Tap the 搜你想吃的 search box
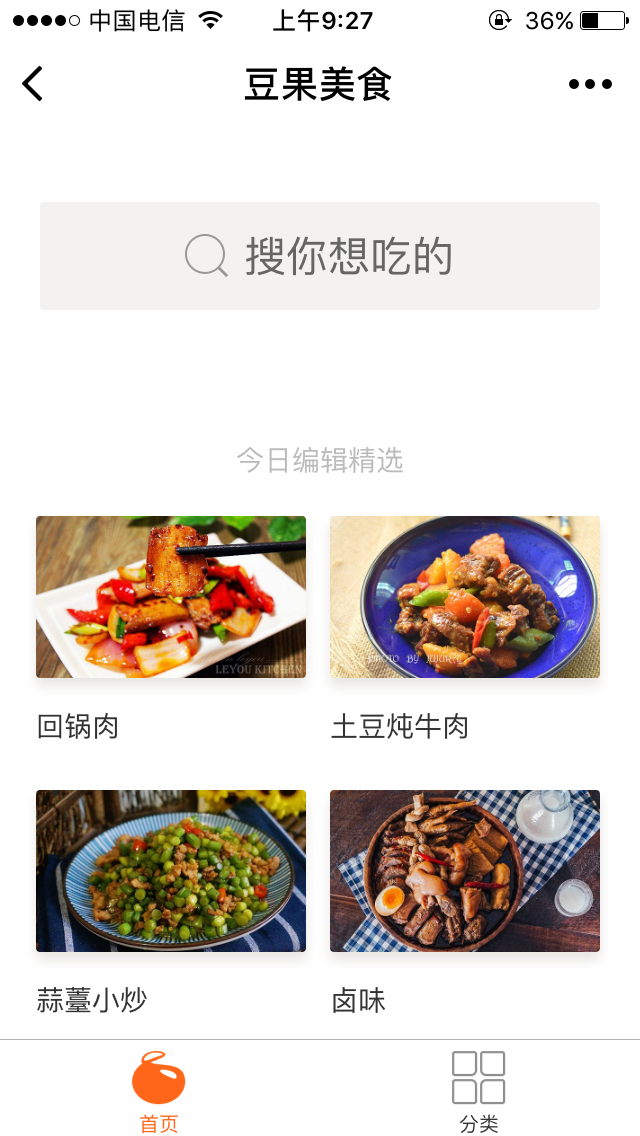 (x=320, y=256)
